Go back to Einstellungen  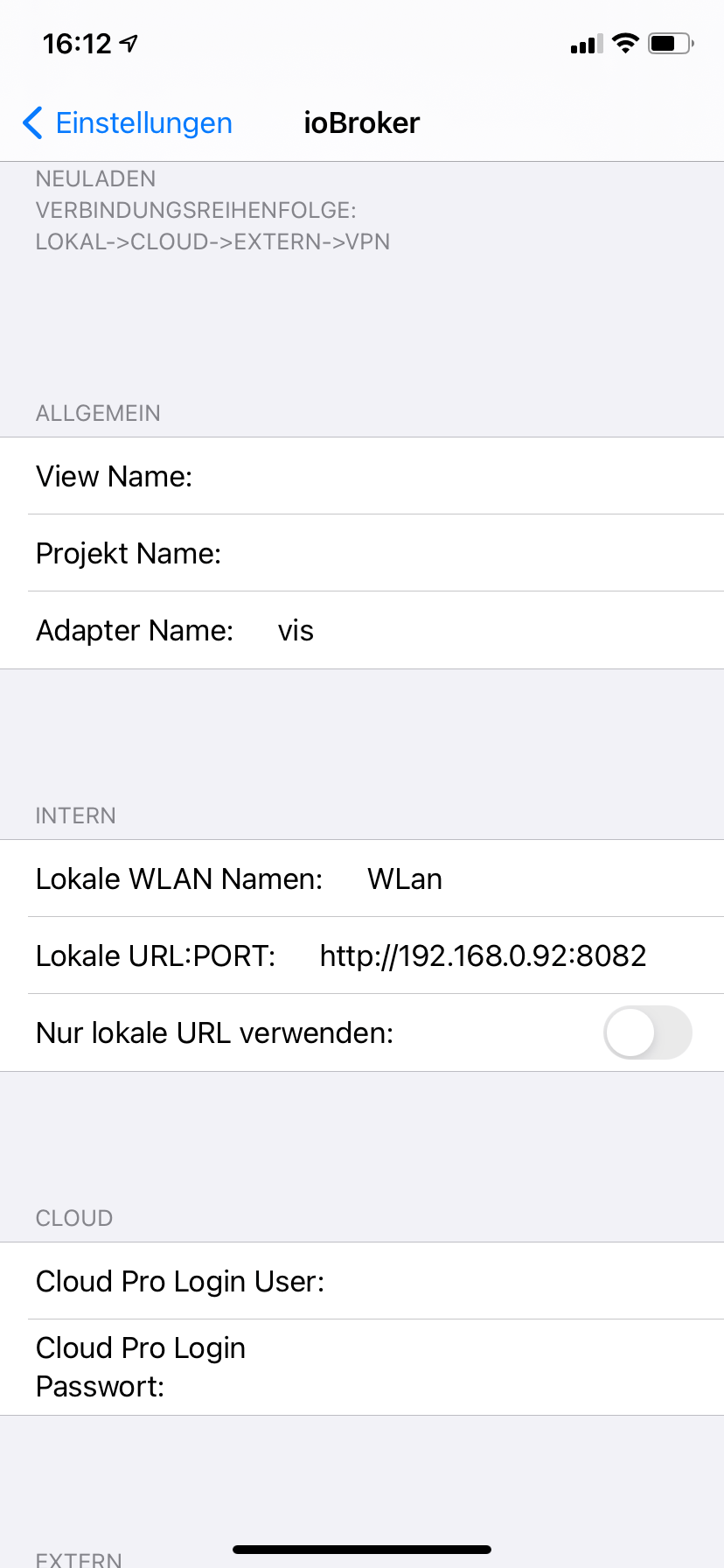tap(128, 123)
